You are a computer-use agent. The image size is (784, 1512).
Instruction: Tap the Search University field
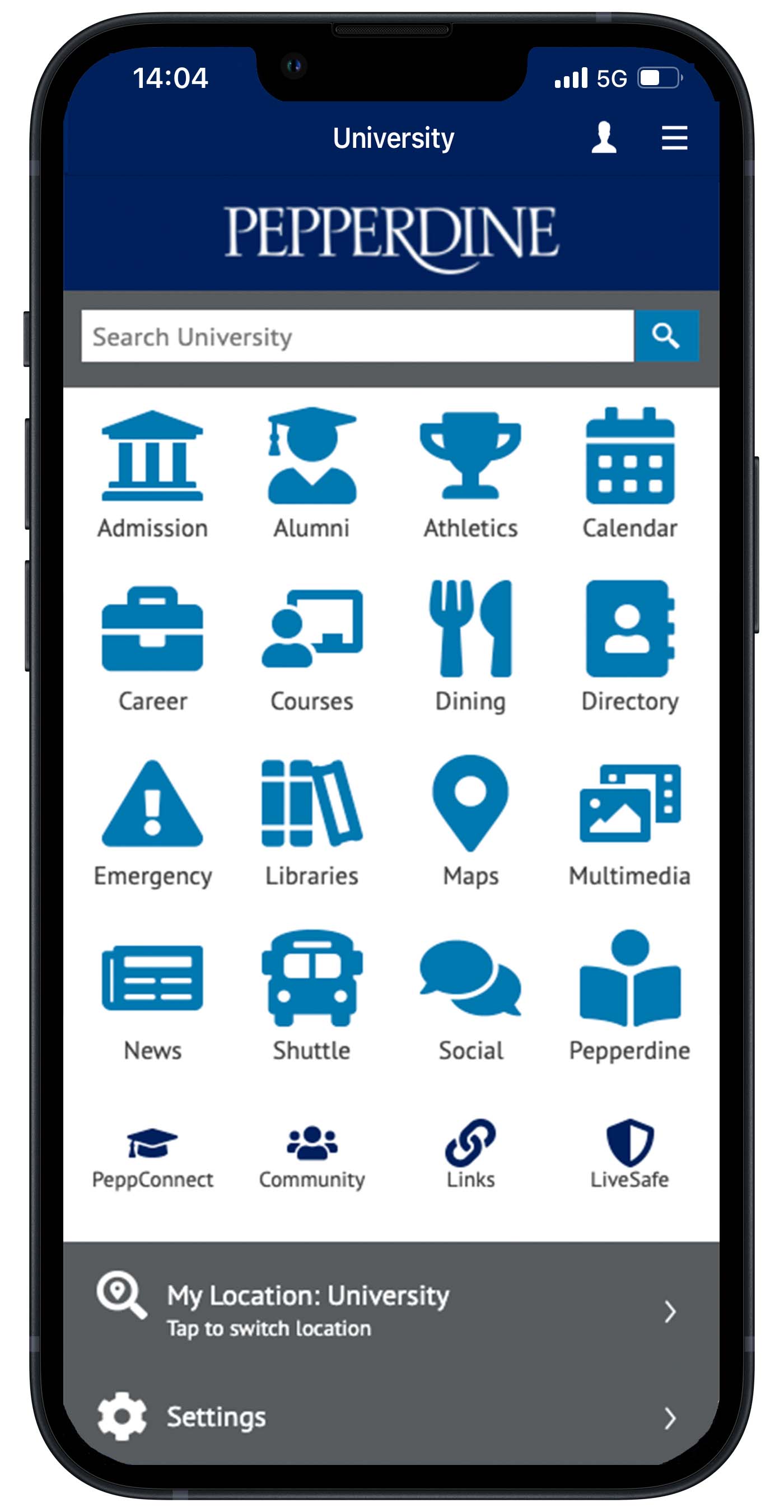tap(357, 337)
